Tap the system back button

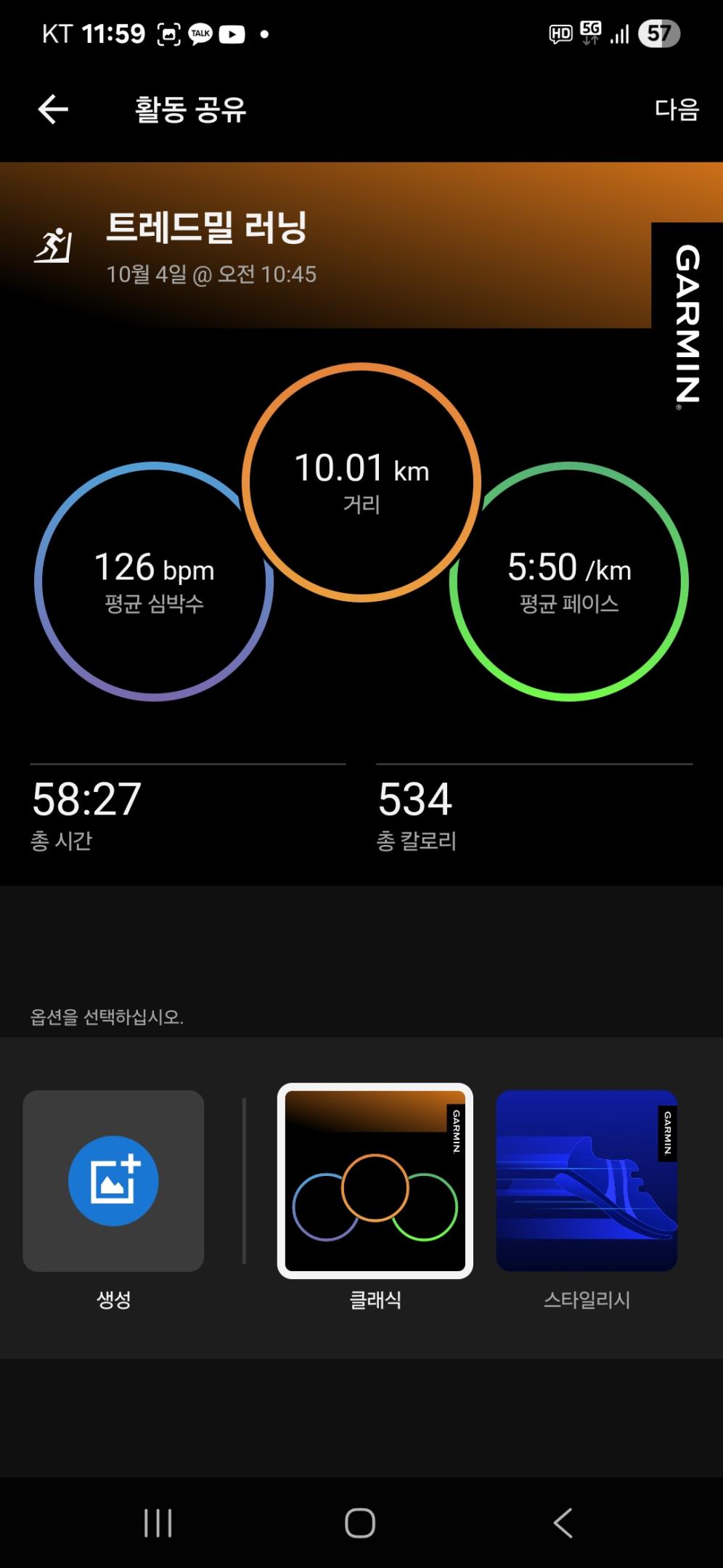[x=563, y=1523]
